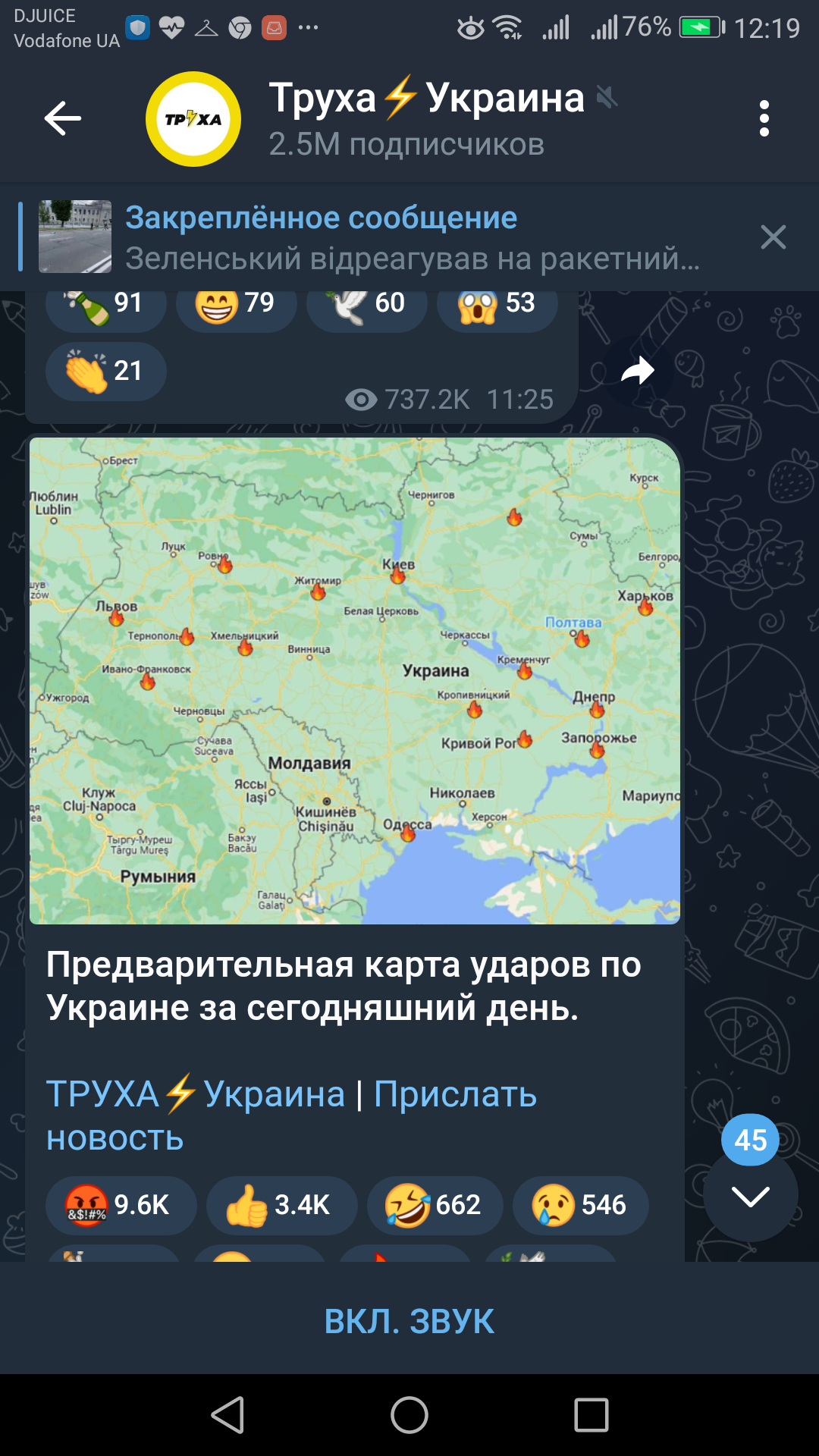React with the angry face showing 9.6K
The width and height of the screenshot is (819, 1456).
pos(121,1205)
